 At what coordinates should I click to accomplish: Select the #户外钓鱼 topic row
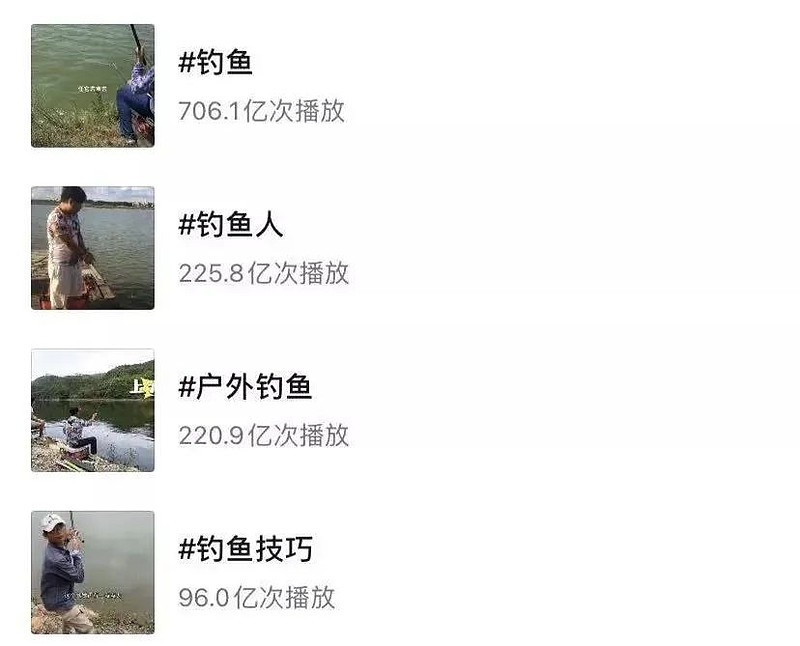pos(245,388)
